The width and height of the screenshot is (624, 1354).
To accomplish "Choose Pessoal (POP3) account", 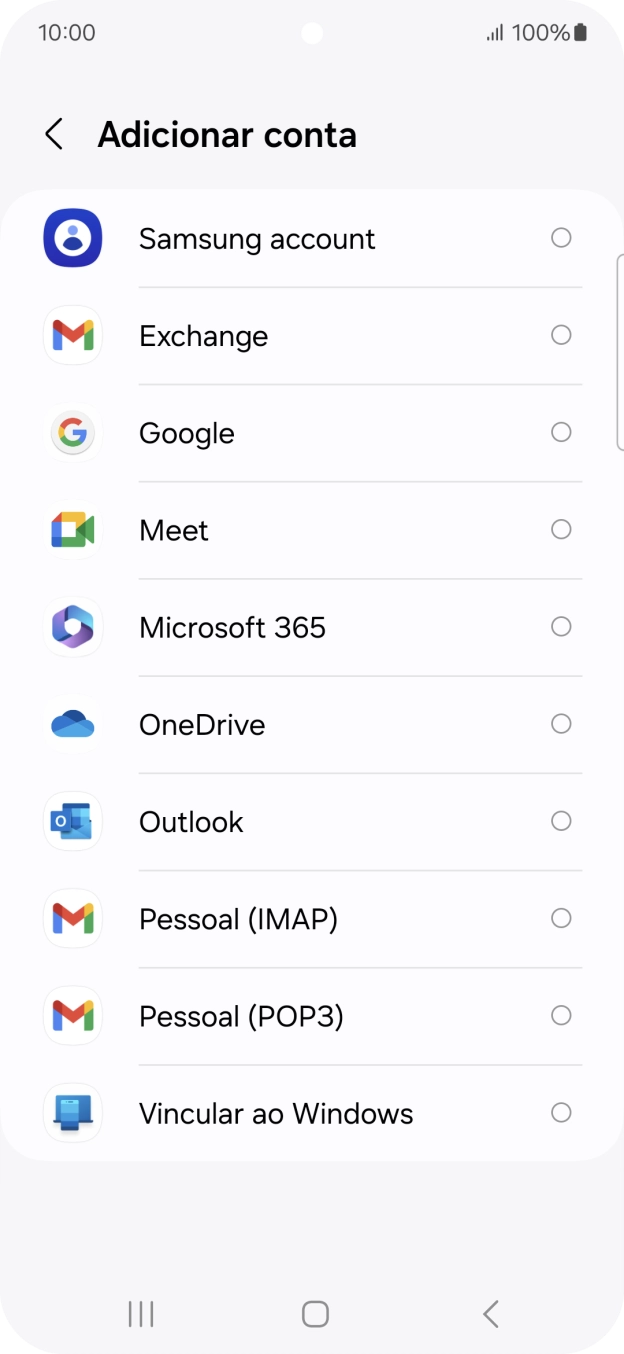I will pyautogui.click(x=310, y=1016).
